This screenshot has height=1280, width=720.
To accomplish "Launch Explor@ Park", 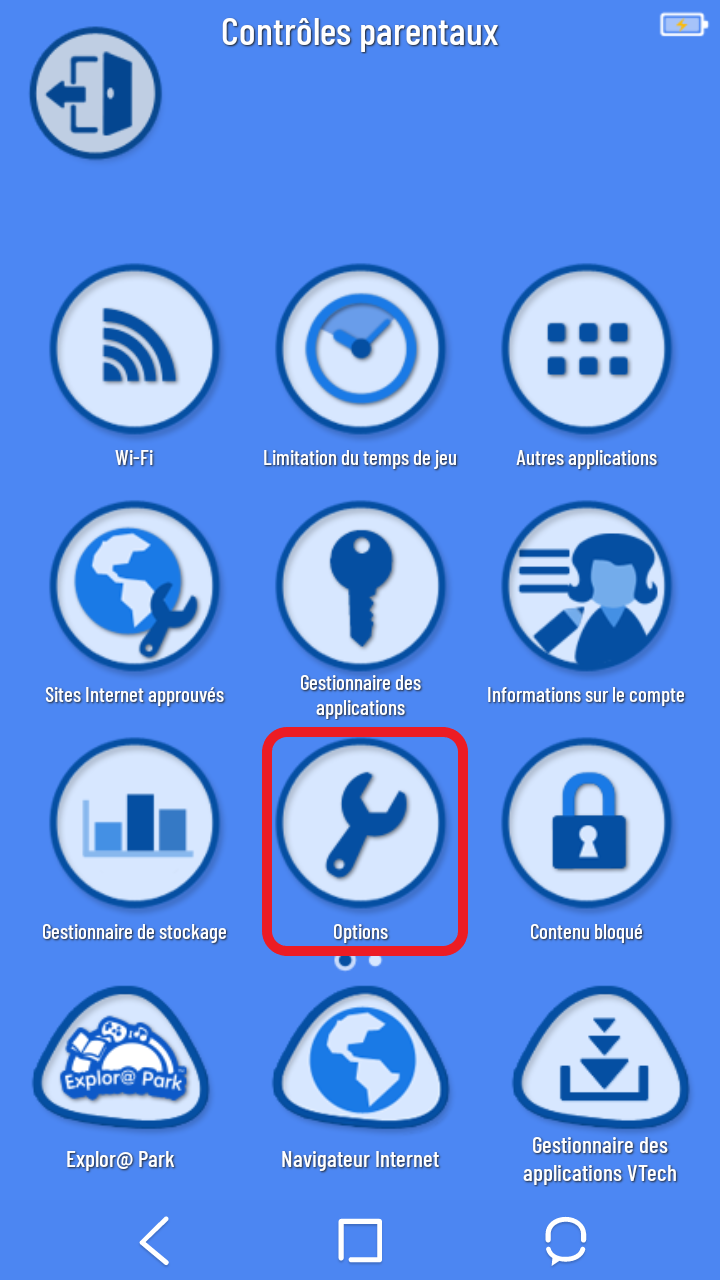I will [x=120, y=1060].
